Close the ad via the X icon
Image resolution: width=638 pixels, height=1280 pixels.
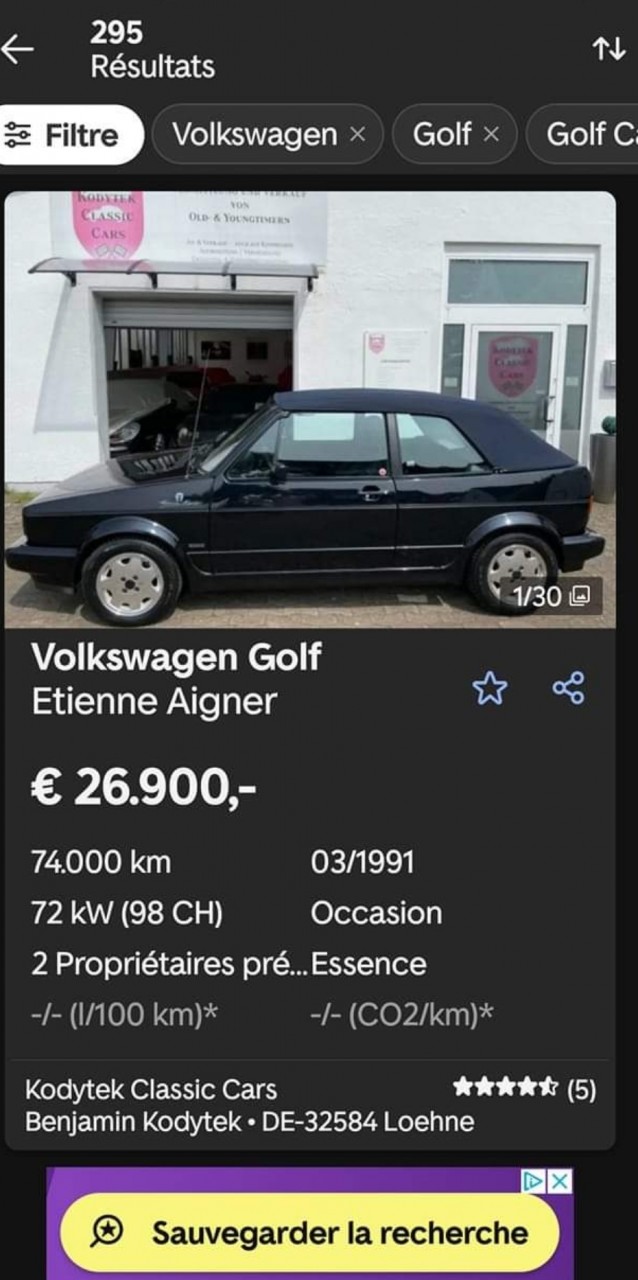coord(561,1182)
